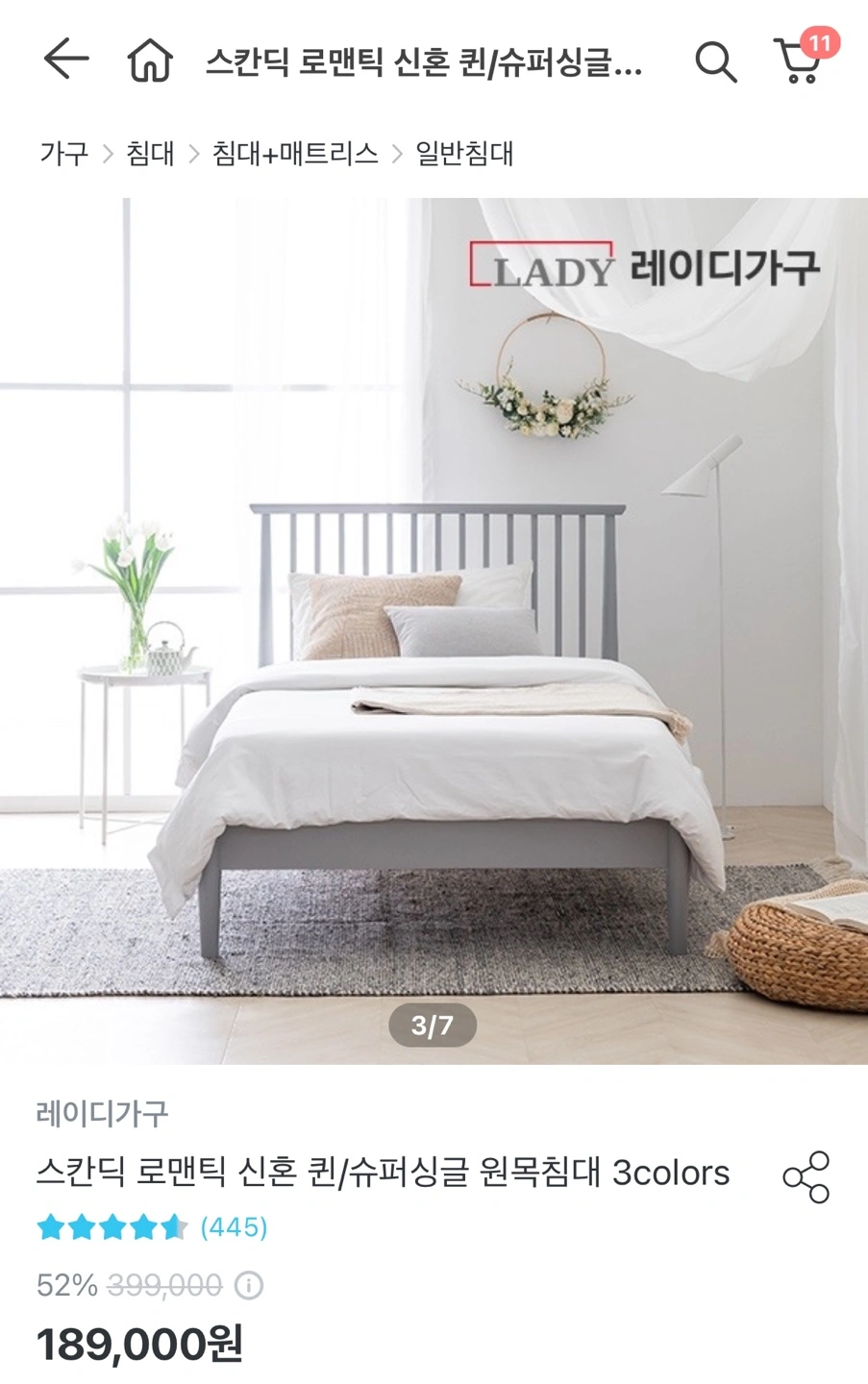The image size is (868, 1384).
Task: Open the shopping cart
Action: coord(800,61)
